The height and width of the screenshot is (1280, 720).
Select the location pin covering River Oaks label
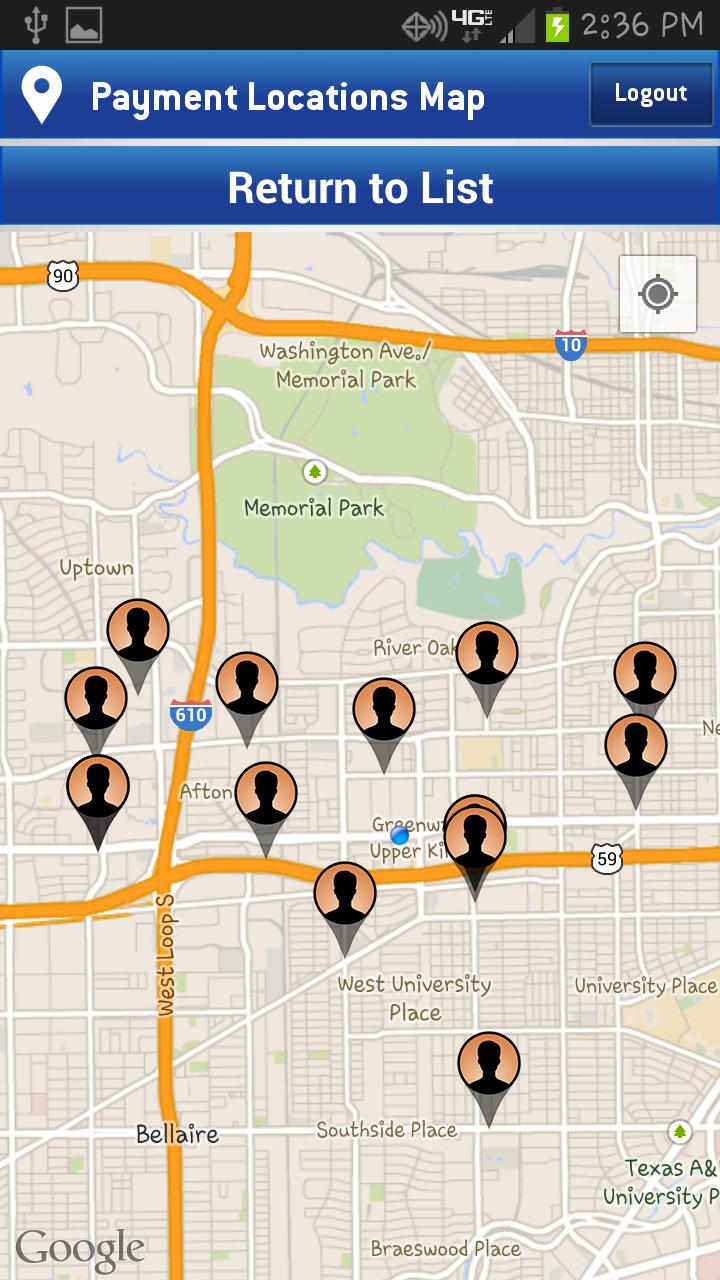487,655
